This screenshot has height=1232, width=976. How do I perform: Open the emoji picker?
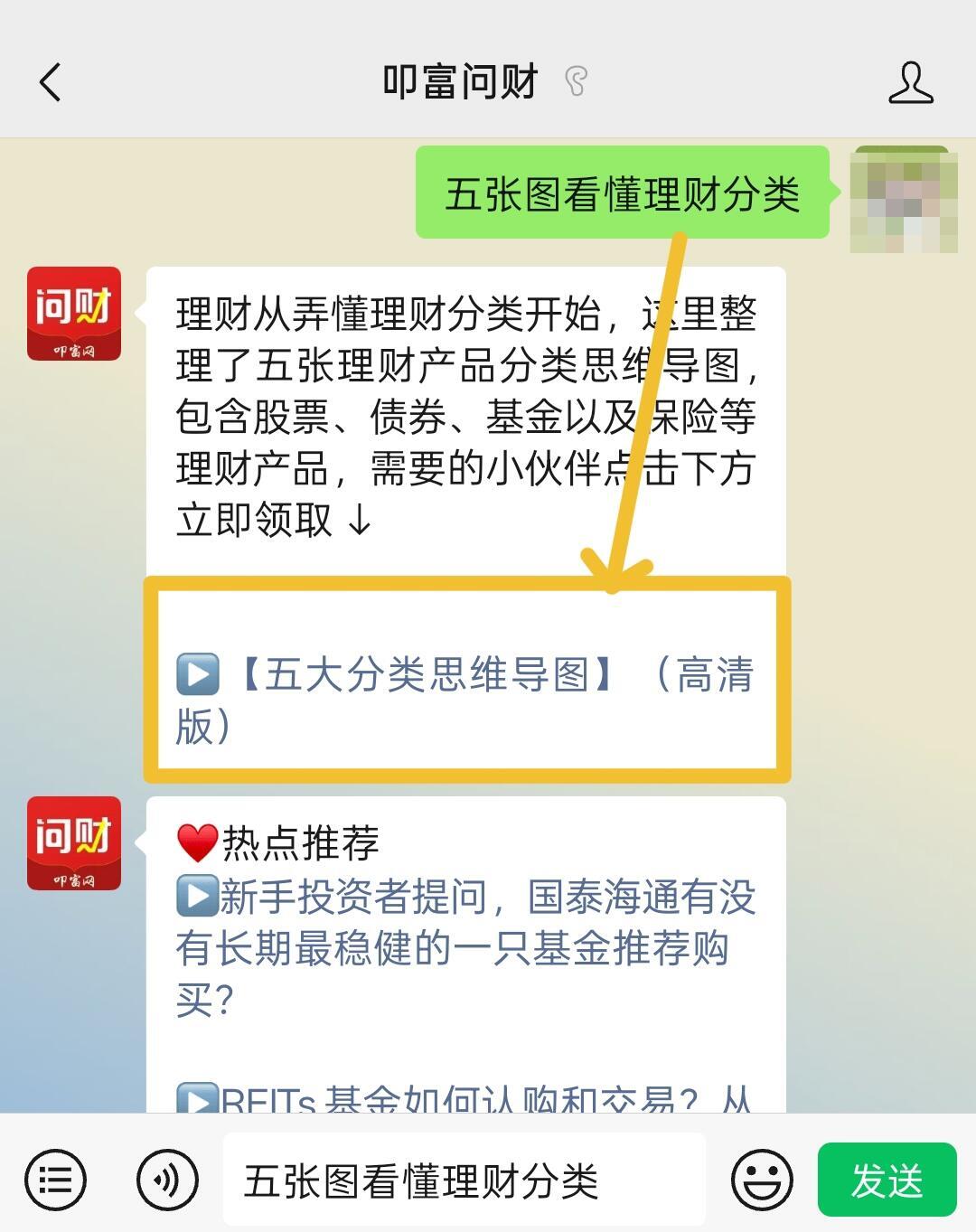pyautogui.click(x=762, y=1180)
